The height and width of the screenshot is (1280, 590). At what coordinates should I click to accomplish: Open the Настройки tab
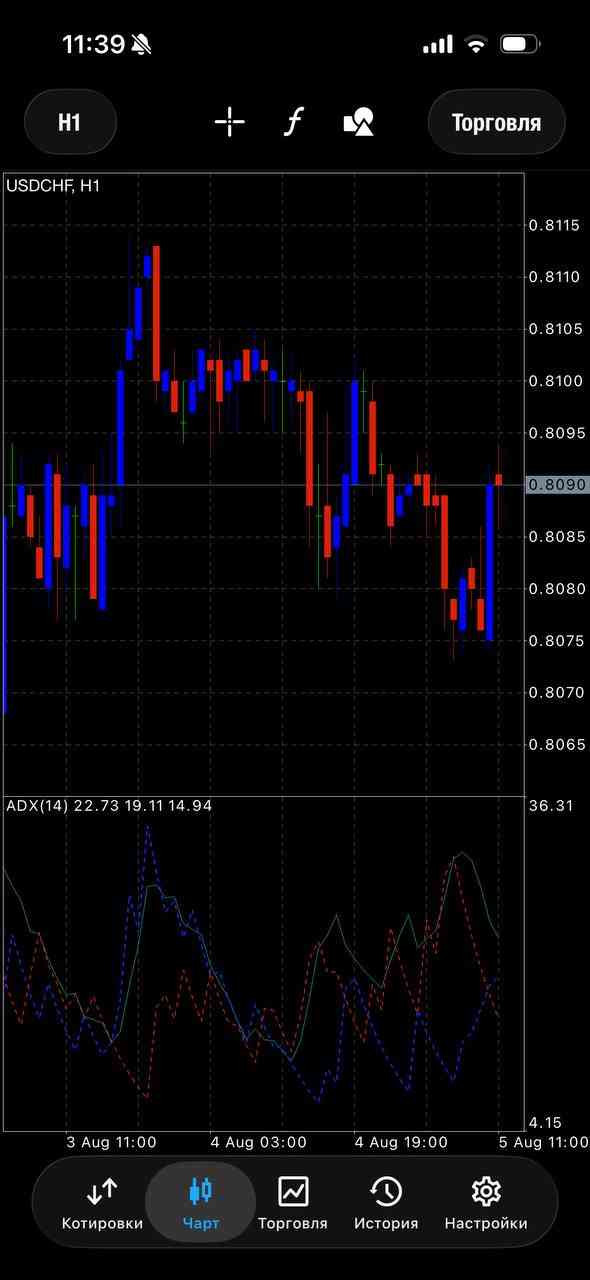[486, 1204]
